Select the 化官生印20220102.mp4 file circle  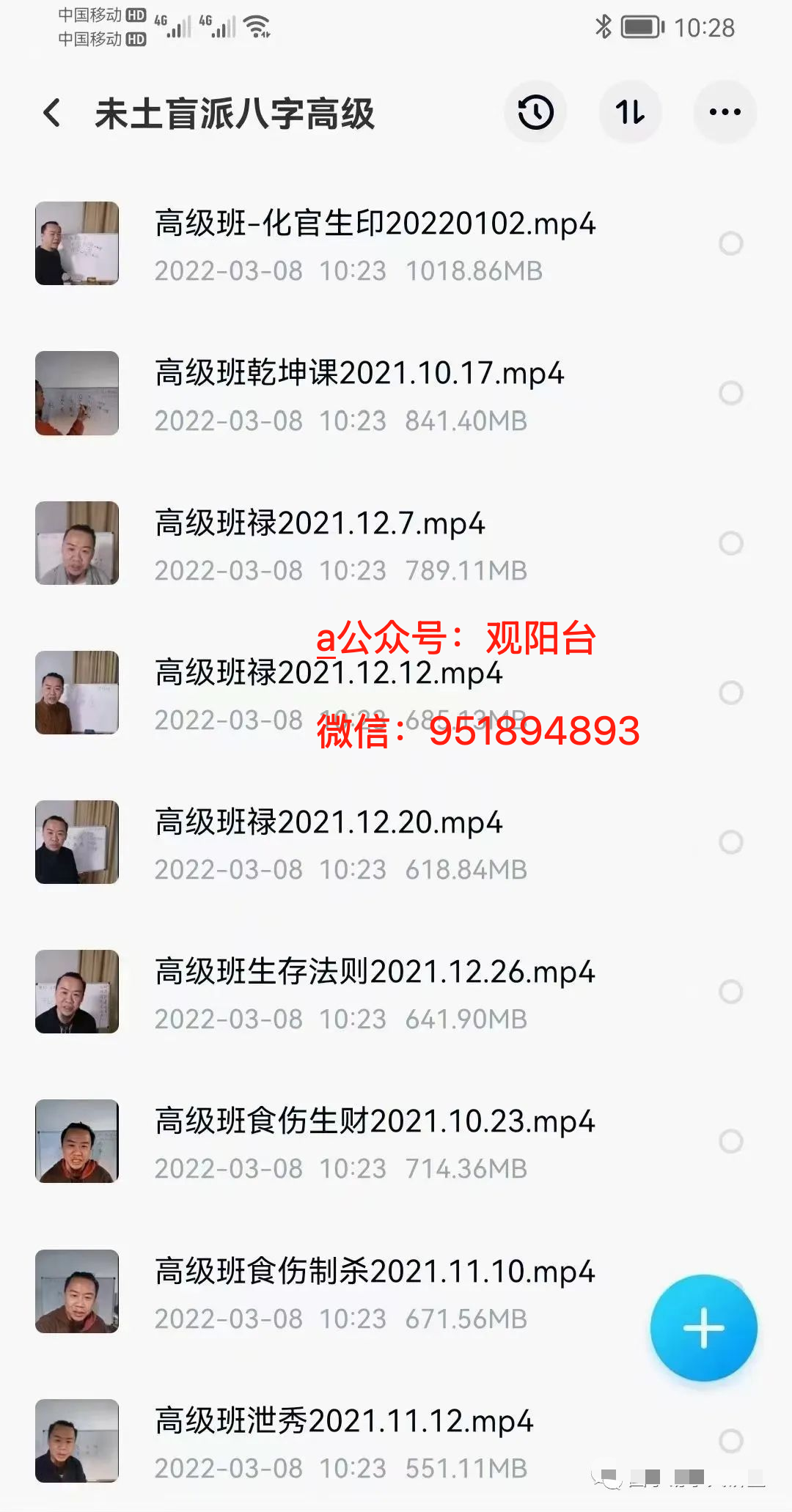(730, 243)
